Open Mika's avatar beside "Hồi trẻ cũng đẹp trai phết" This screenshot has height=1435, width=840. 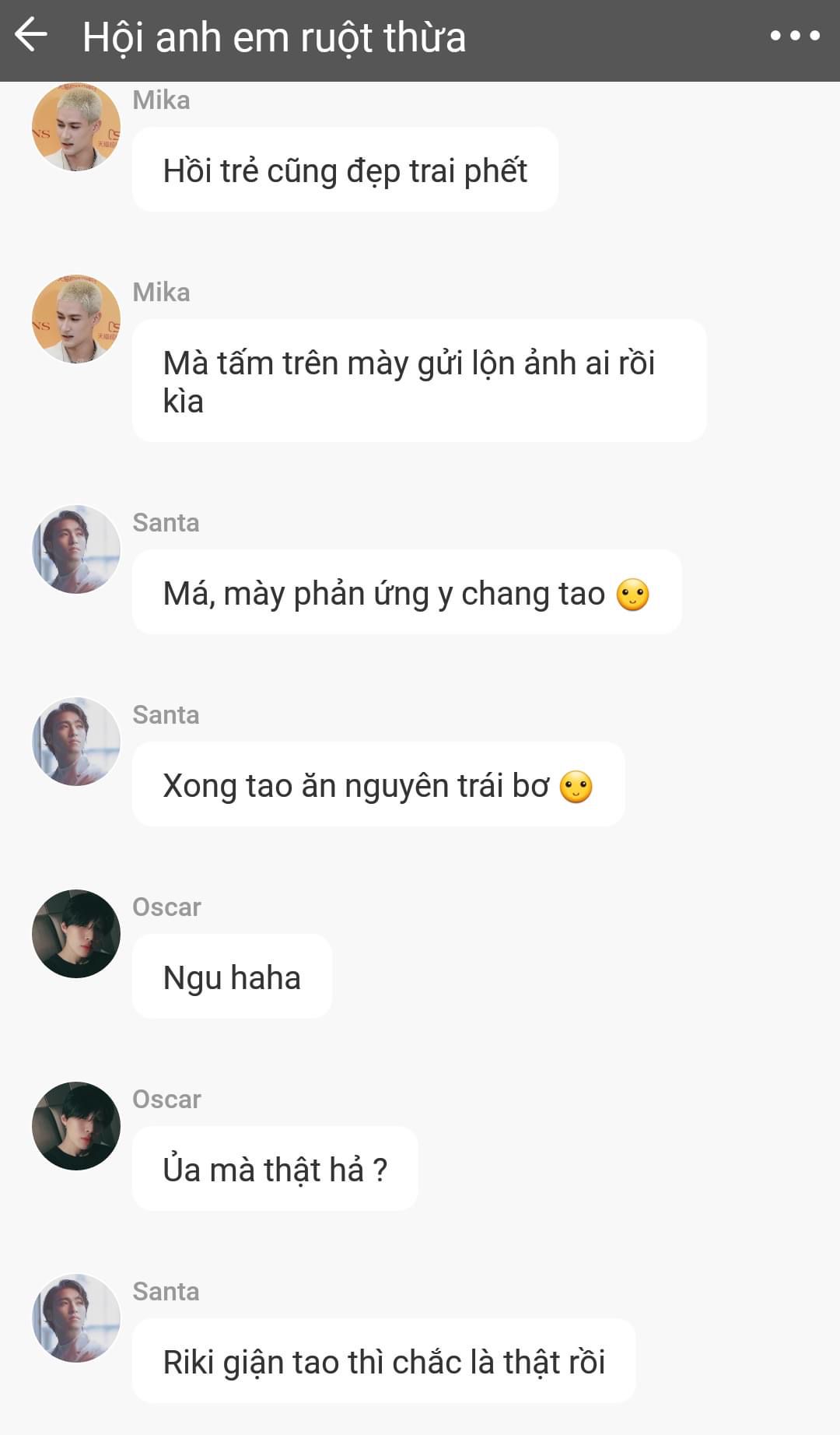(76, 126)
